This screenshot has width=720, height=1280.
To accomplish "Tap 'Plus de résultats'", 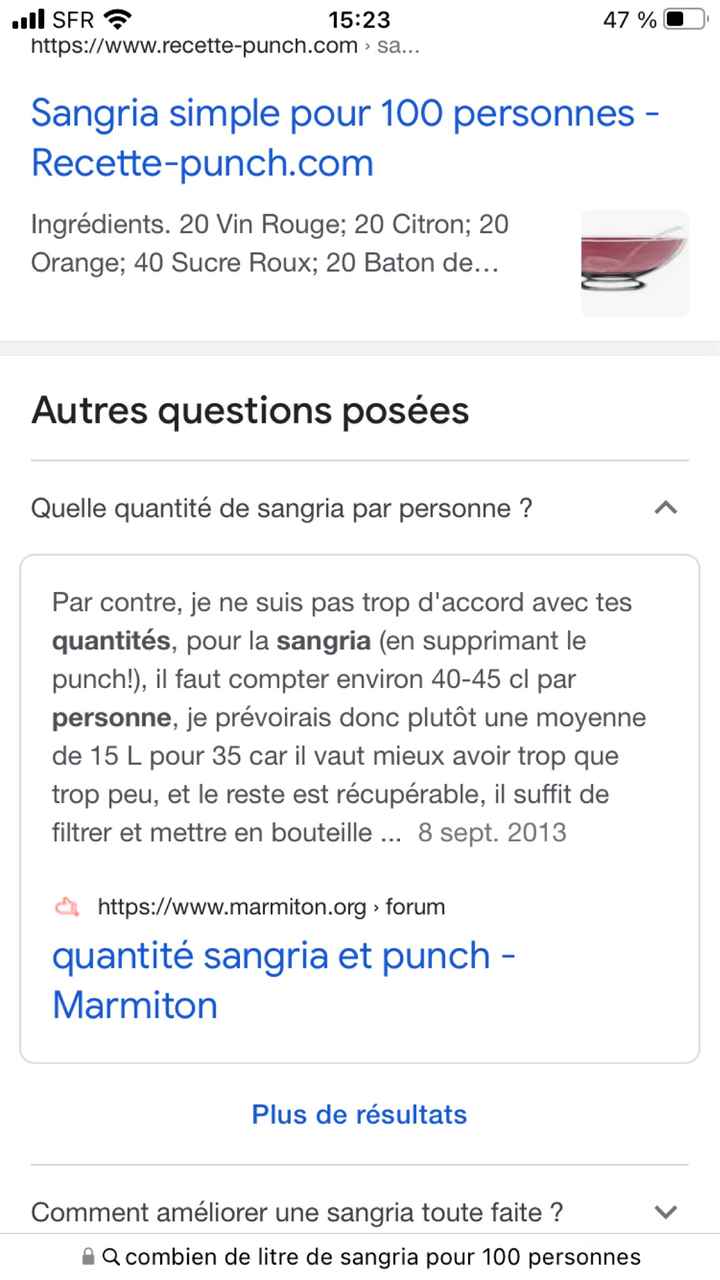I will [359, 1114].
